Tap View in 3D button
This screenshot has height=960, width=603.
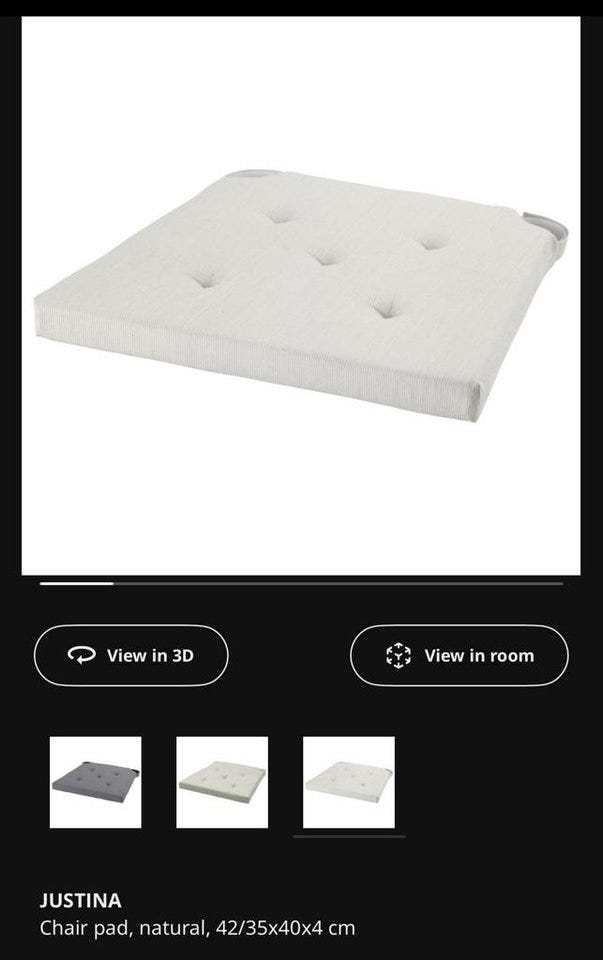tap(131, 656)
